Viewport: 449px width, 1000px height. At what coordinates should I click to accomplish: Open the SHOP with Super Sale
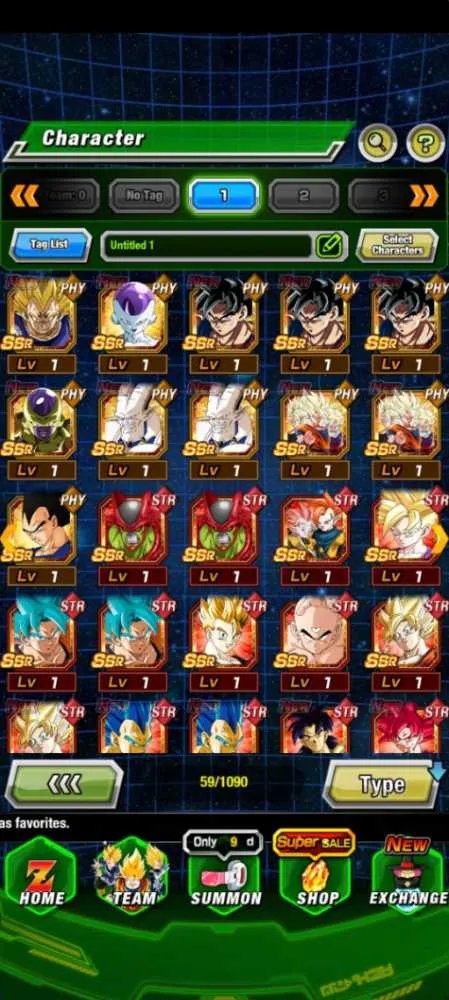pyautogui.click(x=315, y=871)
